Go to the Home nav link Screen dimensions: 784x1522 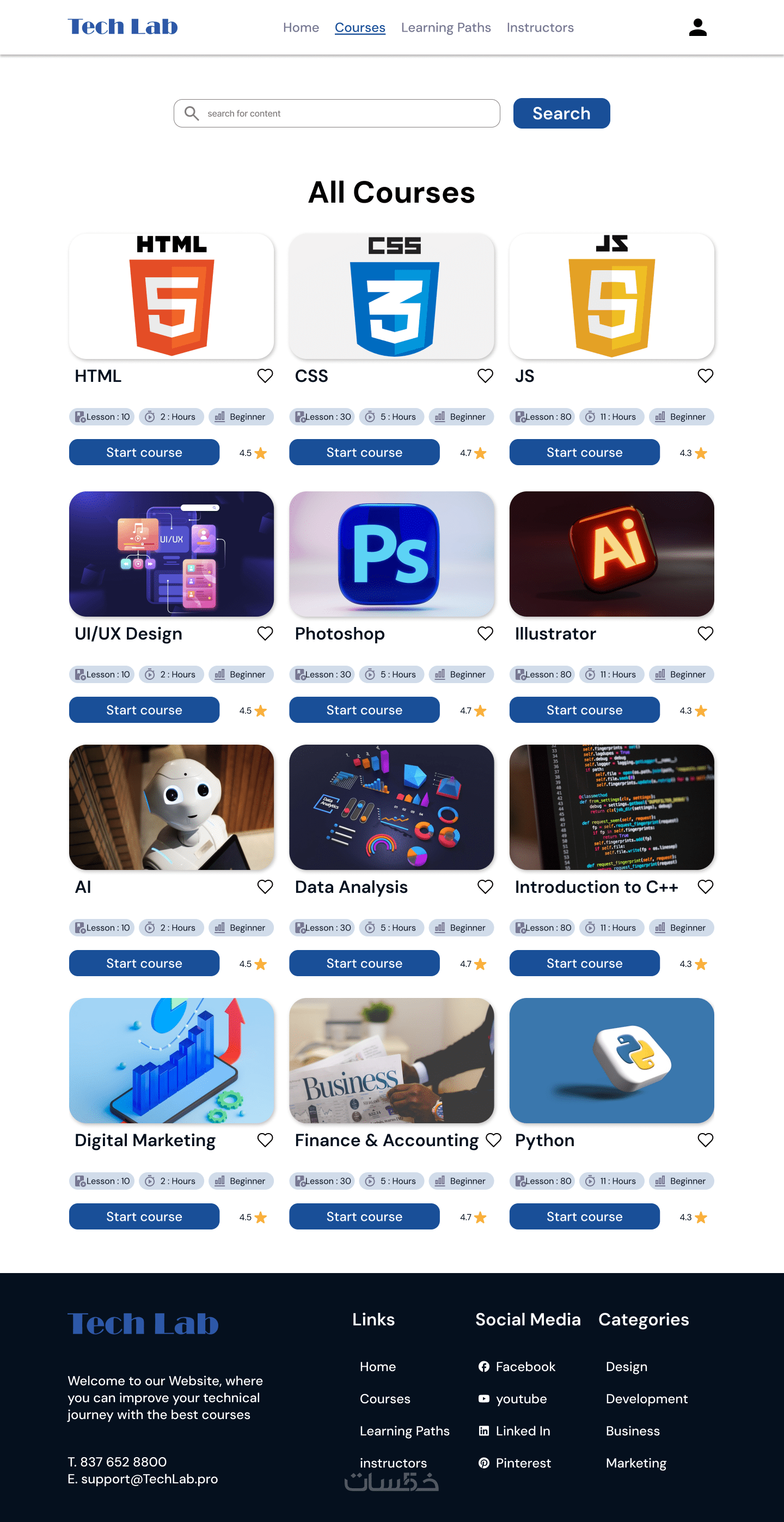tap(301, 28)
